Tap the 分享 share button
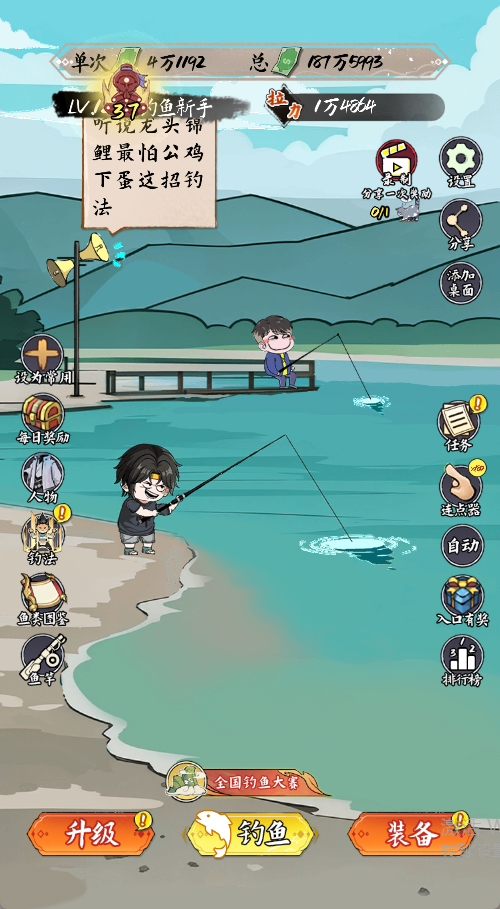This screenshot has height=909, width=500. [x=461, y=224]
